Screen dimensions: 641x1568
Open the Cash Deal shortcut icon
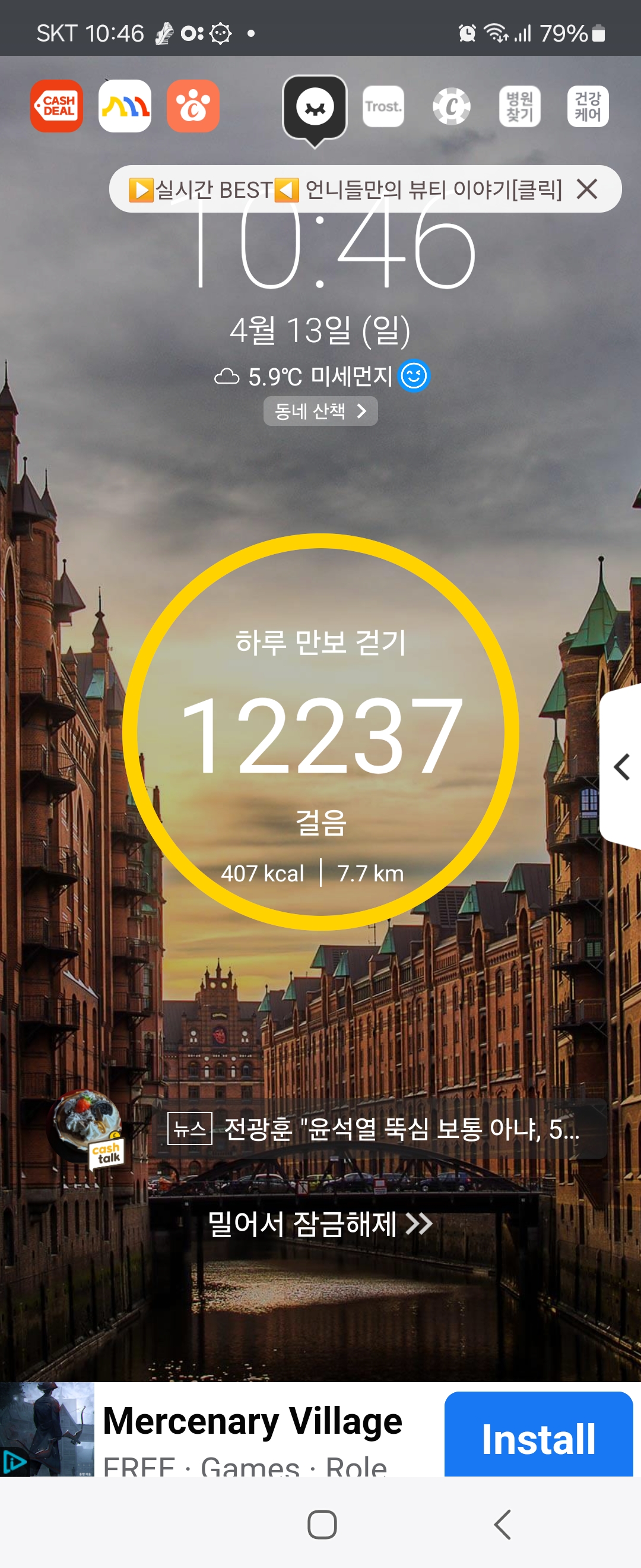coord(56,106)
